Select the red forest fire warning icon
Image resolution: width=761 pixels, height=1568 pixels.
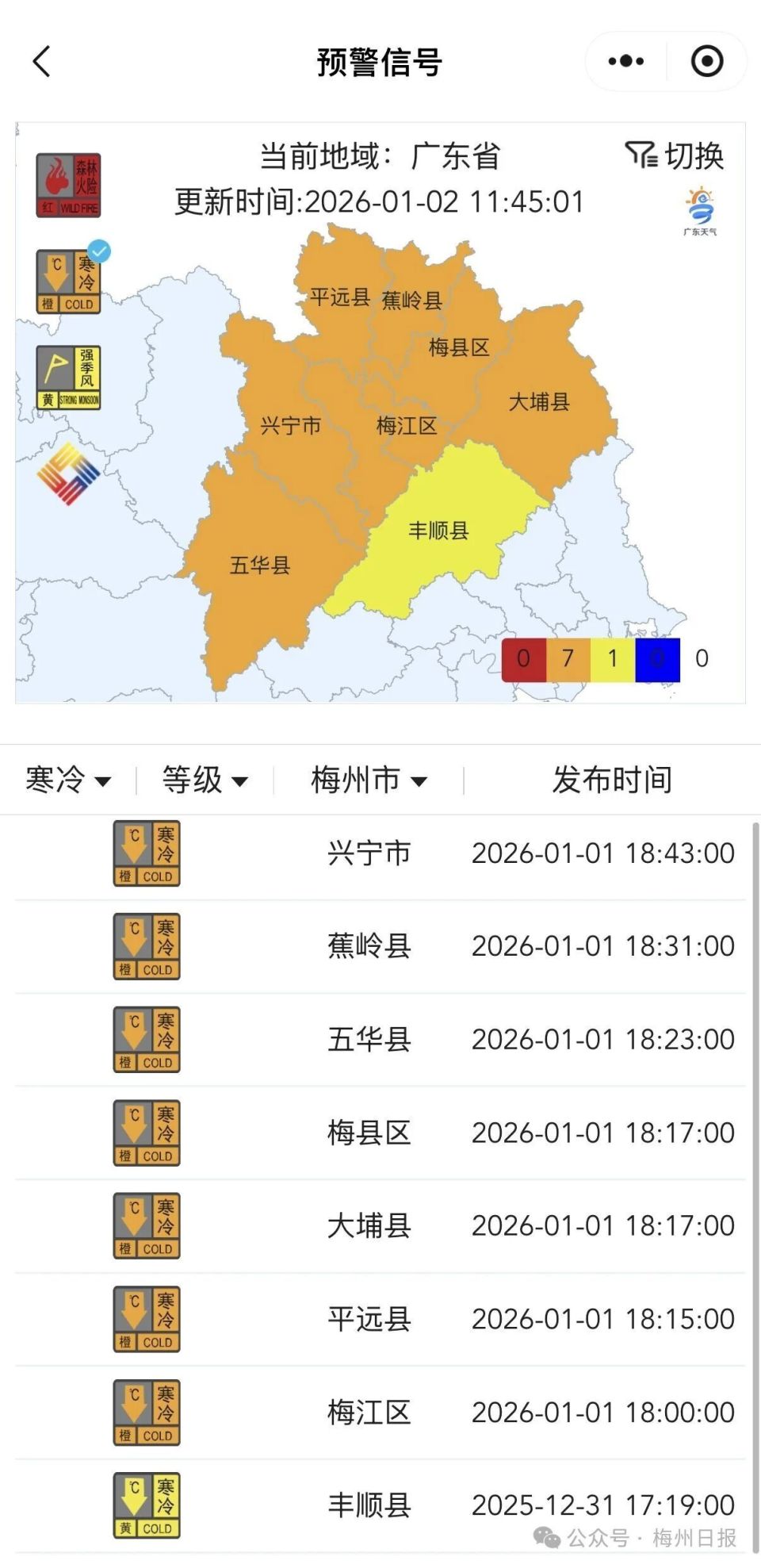(x=68, y=185)
